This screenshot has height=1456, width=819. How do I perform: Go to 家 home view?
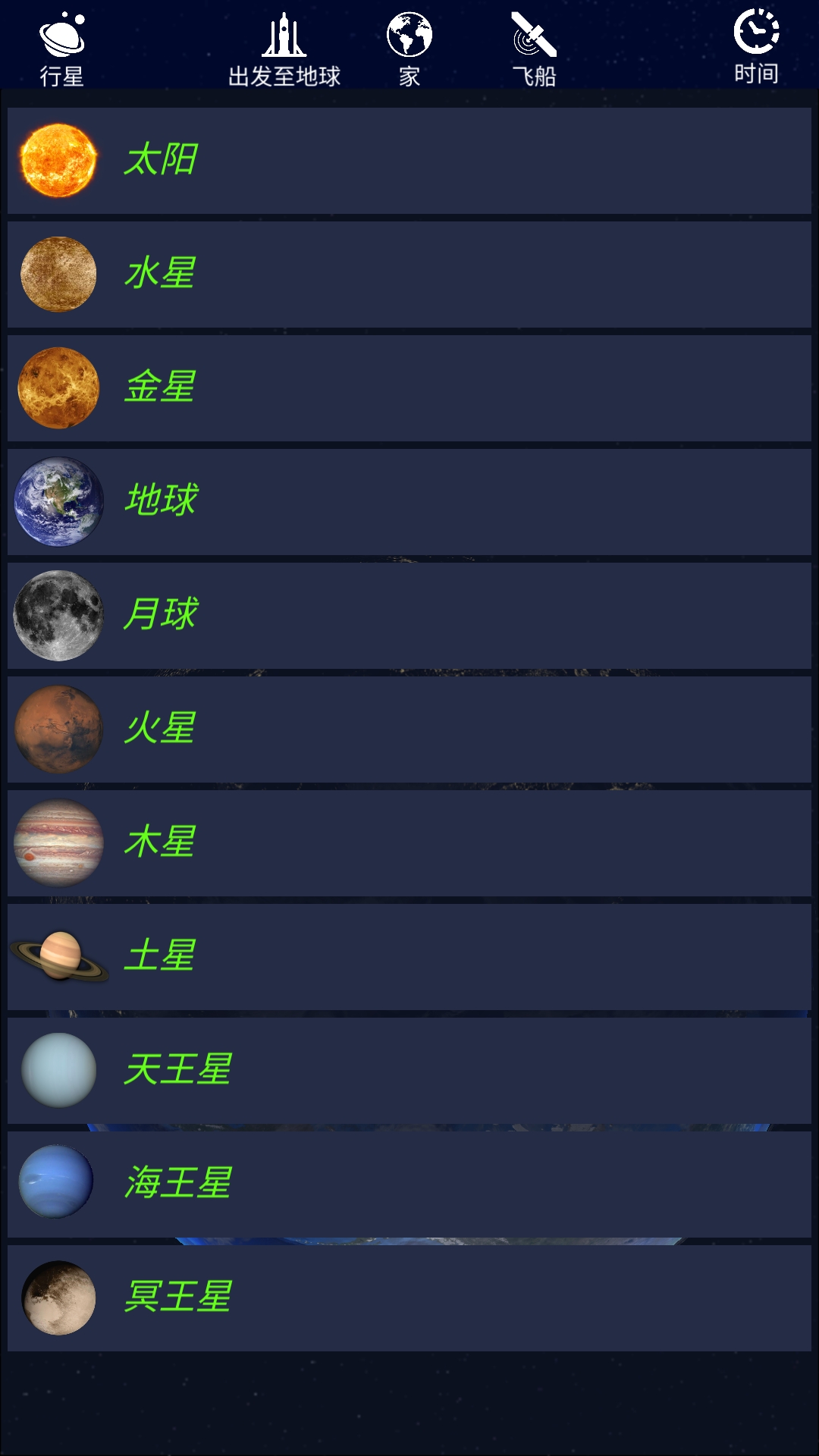[x=409, y=48]
